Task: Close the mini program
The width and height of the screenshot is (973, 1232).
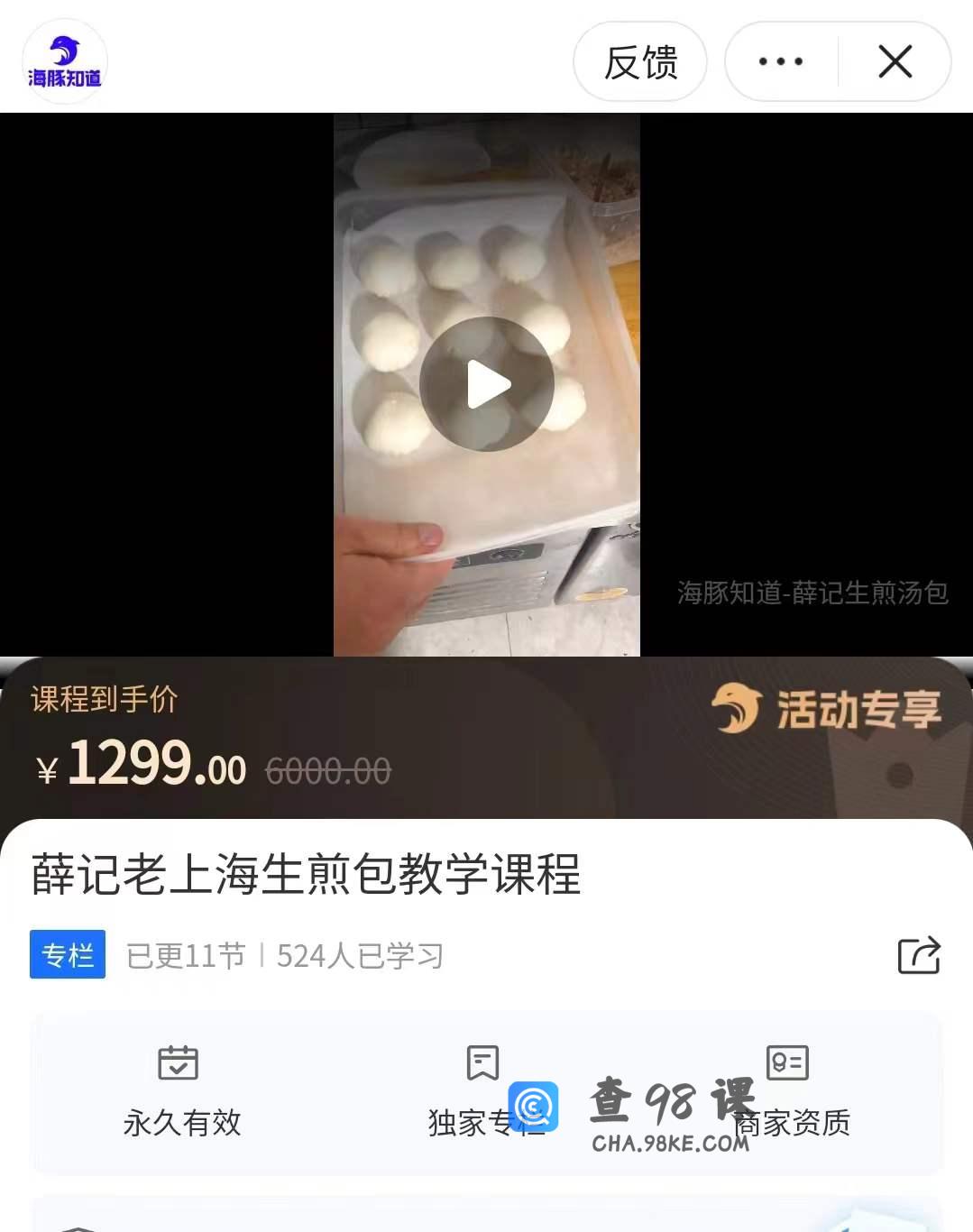Action: [x=895, y=62]
